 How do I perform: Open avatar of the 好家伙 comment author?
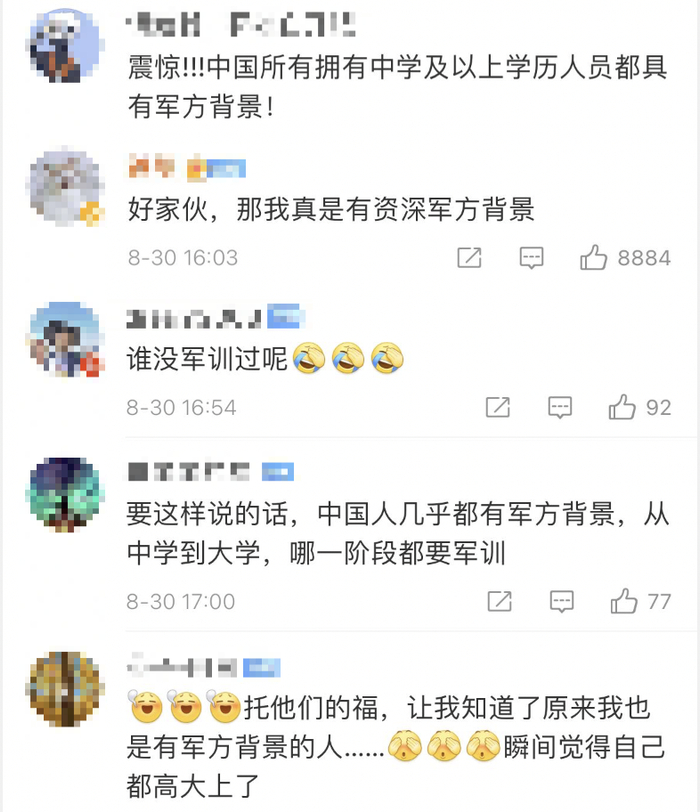pyautogui.click(x=65, y=187)
